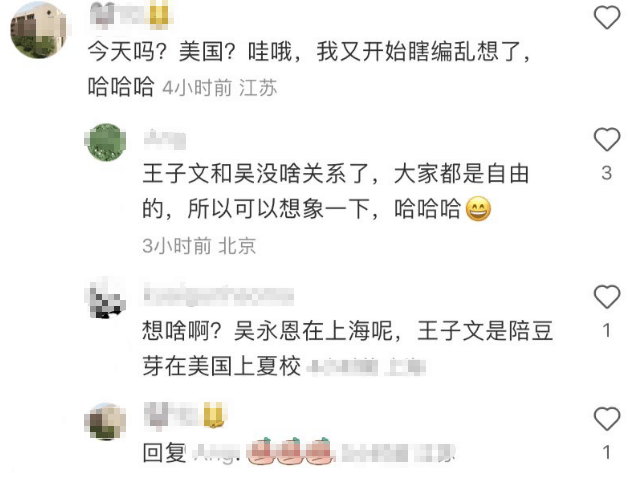Screen dimensions: 628x477
Task: Like the reply with peach emojis
Action: [x=606, y=419]
